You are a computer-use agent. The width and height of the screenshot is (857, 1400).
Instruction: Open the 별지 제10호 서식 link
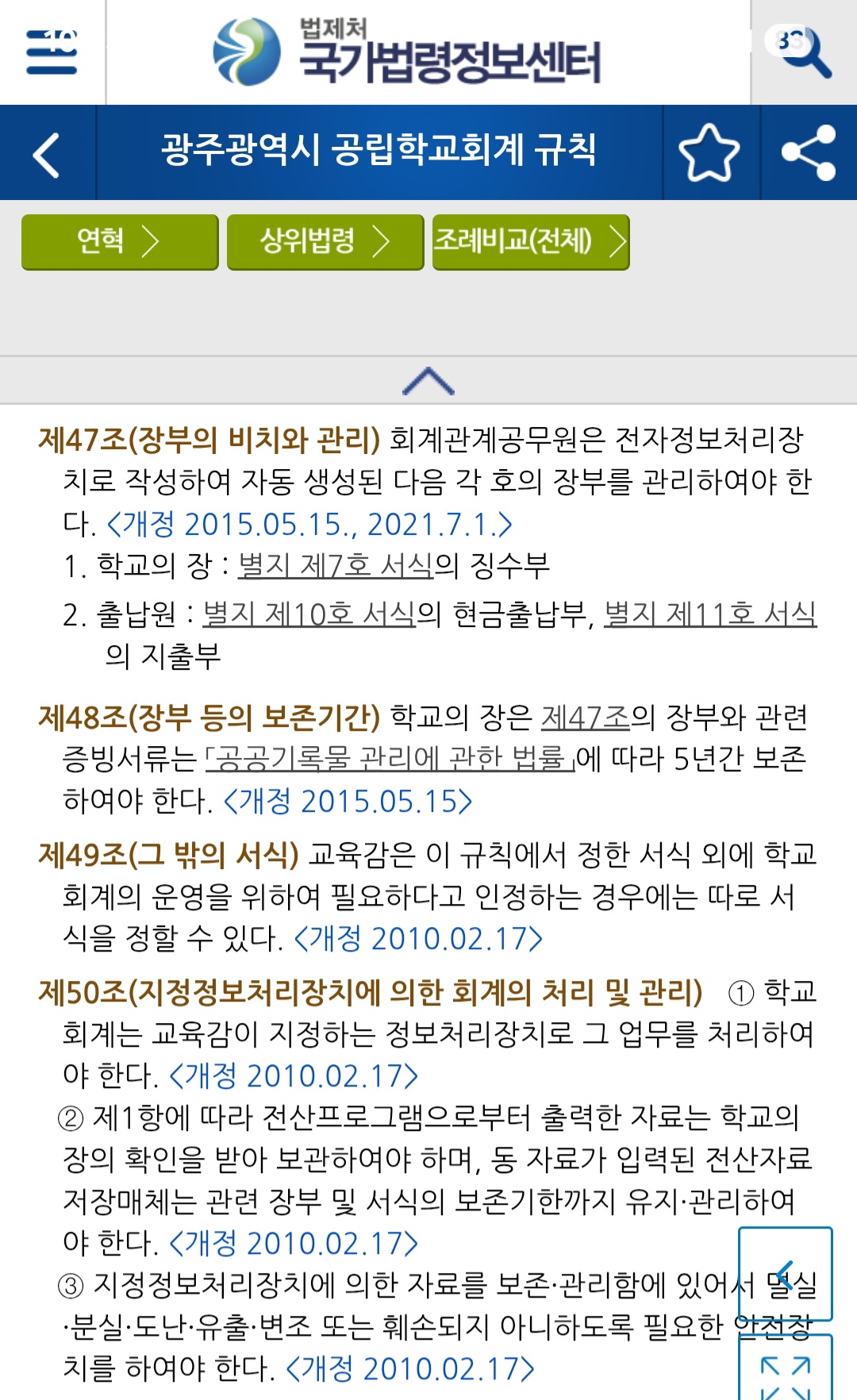tap(309, 613)
